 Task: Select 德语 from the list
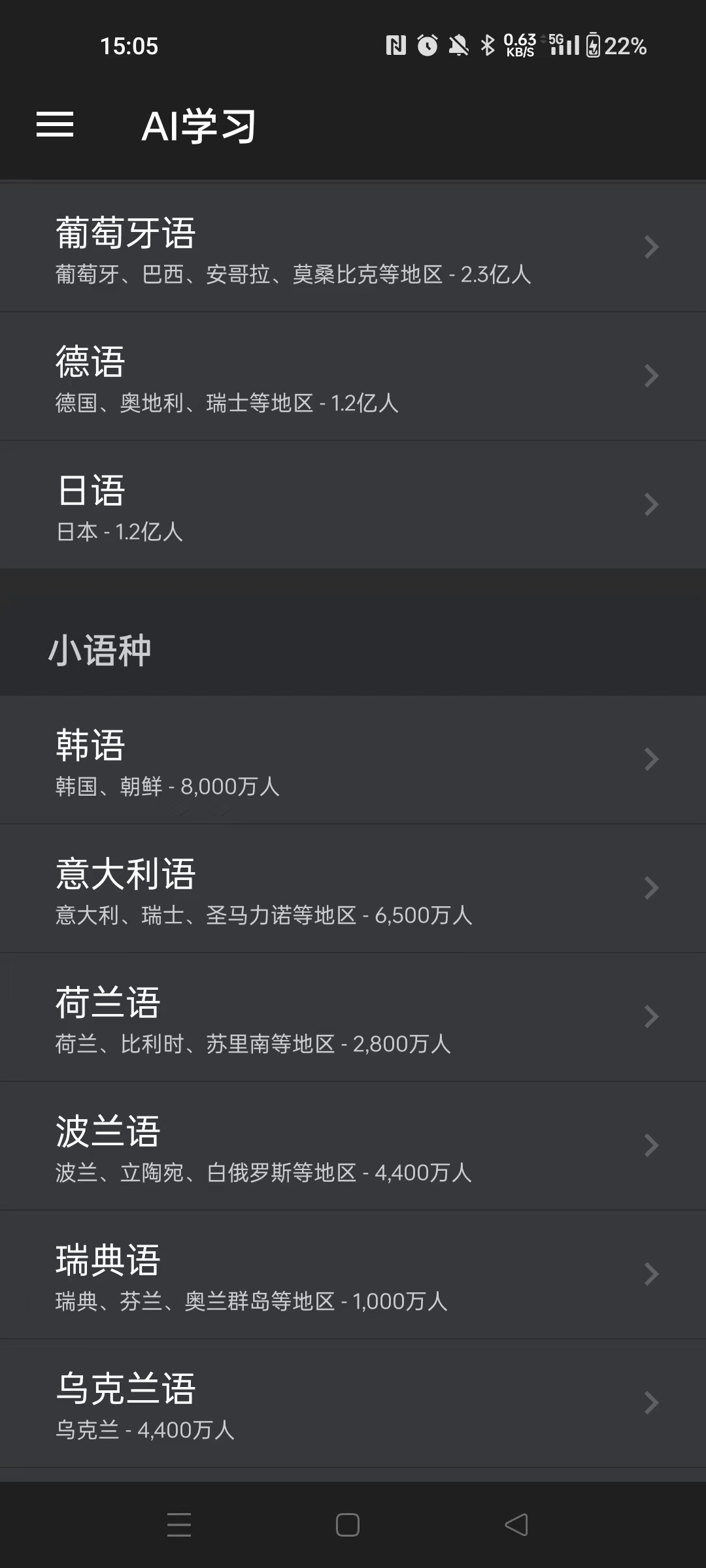(353, 376)
